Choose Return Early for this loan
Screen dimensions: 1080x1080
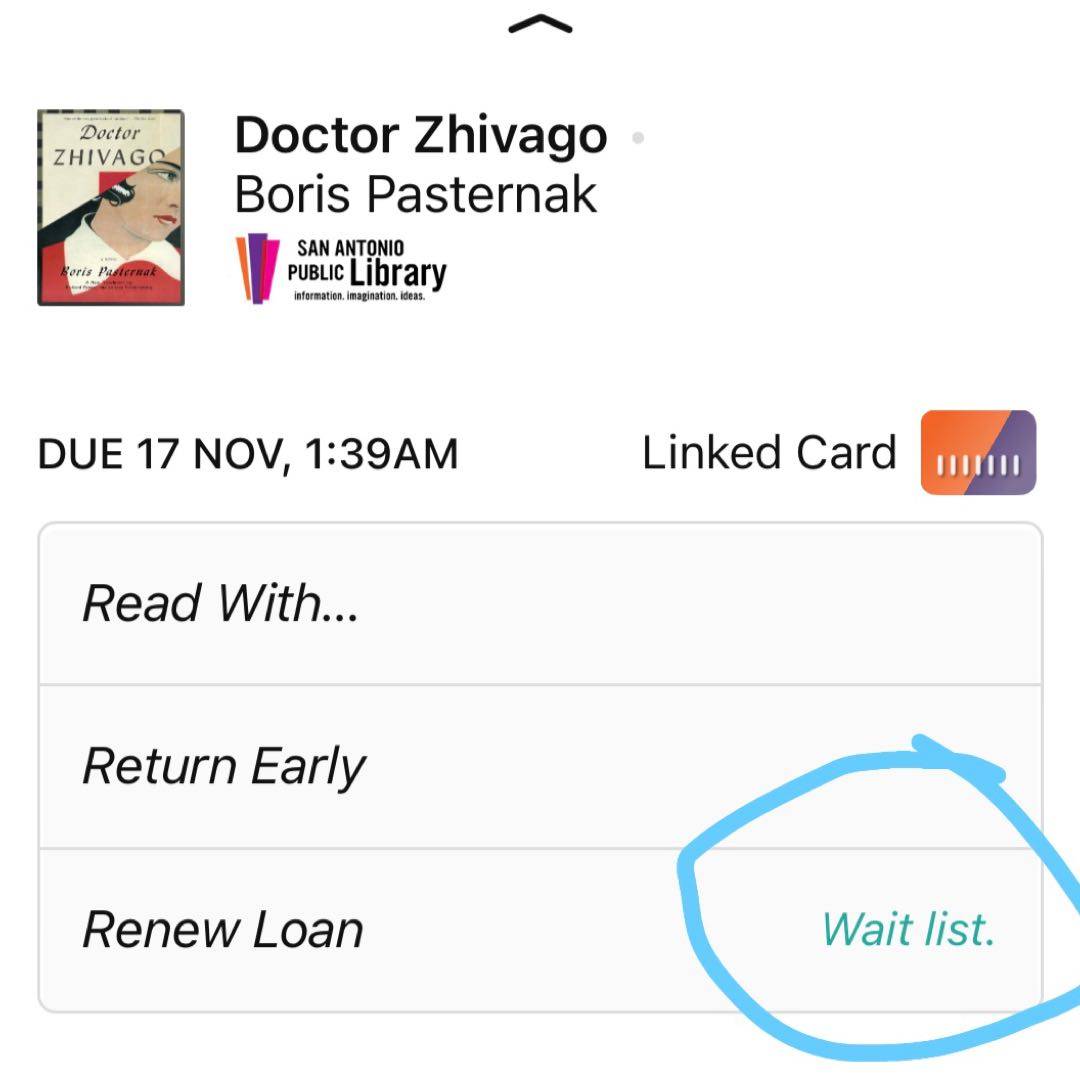[x=540, y=767]
